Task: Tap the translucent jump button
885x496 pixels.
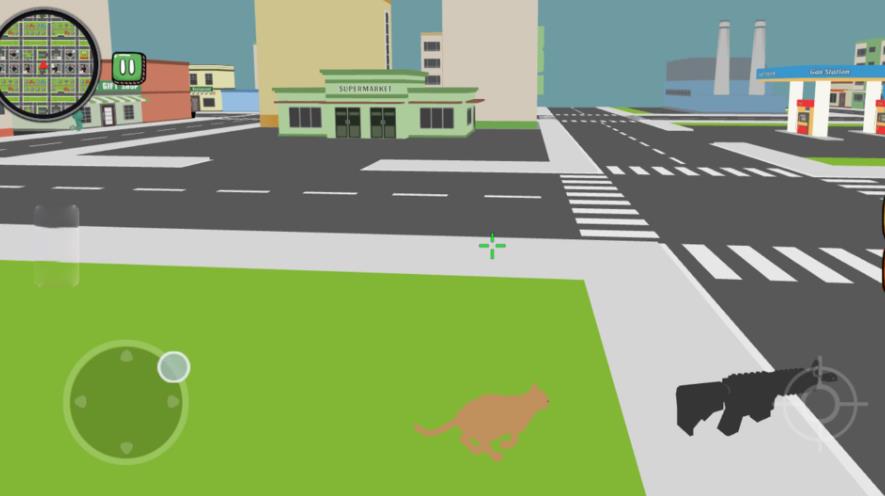Action: (56, 246)
